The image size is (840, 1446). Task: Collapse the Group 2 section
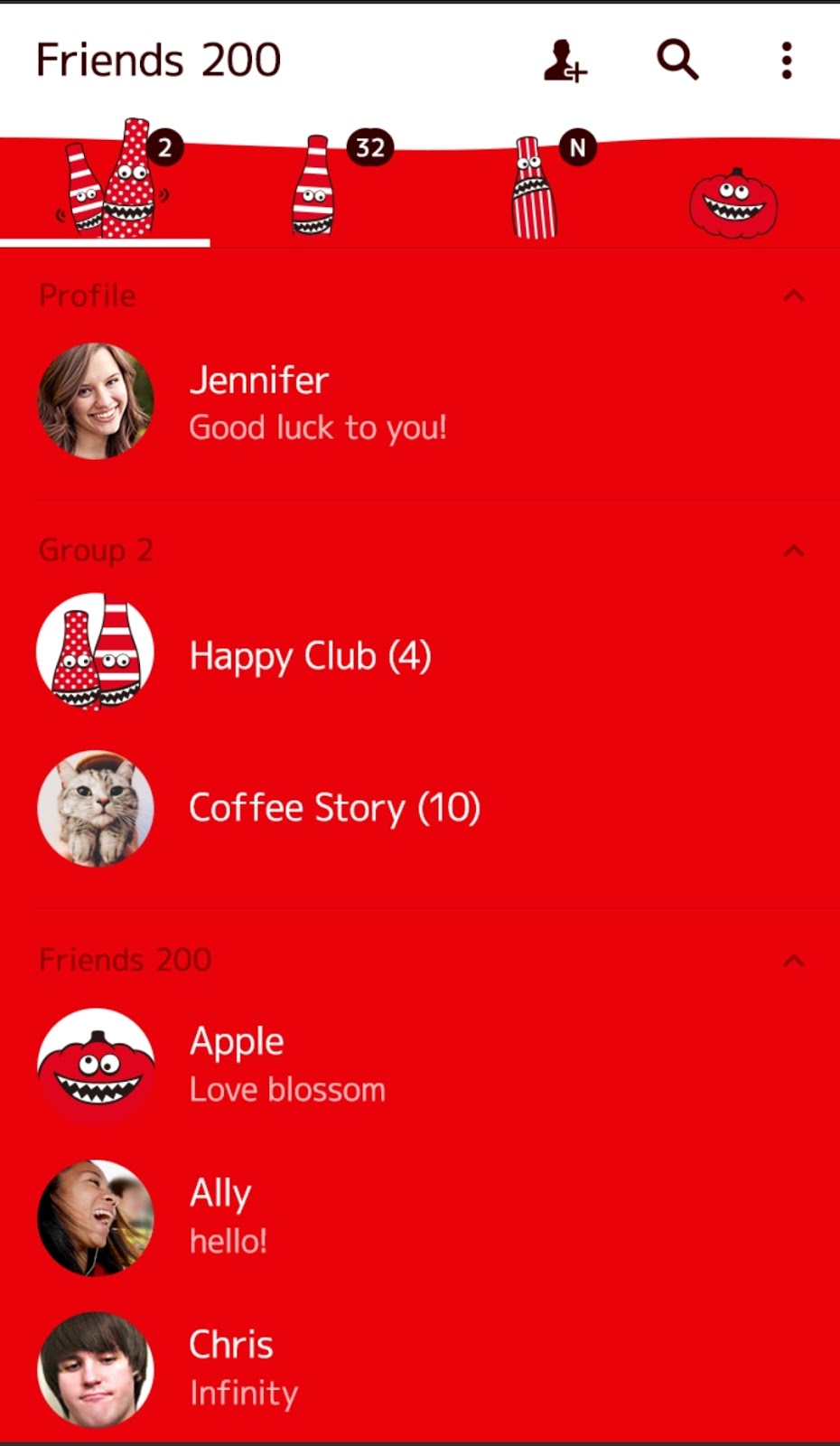(794, 550)
